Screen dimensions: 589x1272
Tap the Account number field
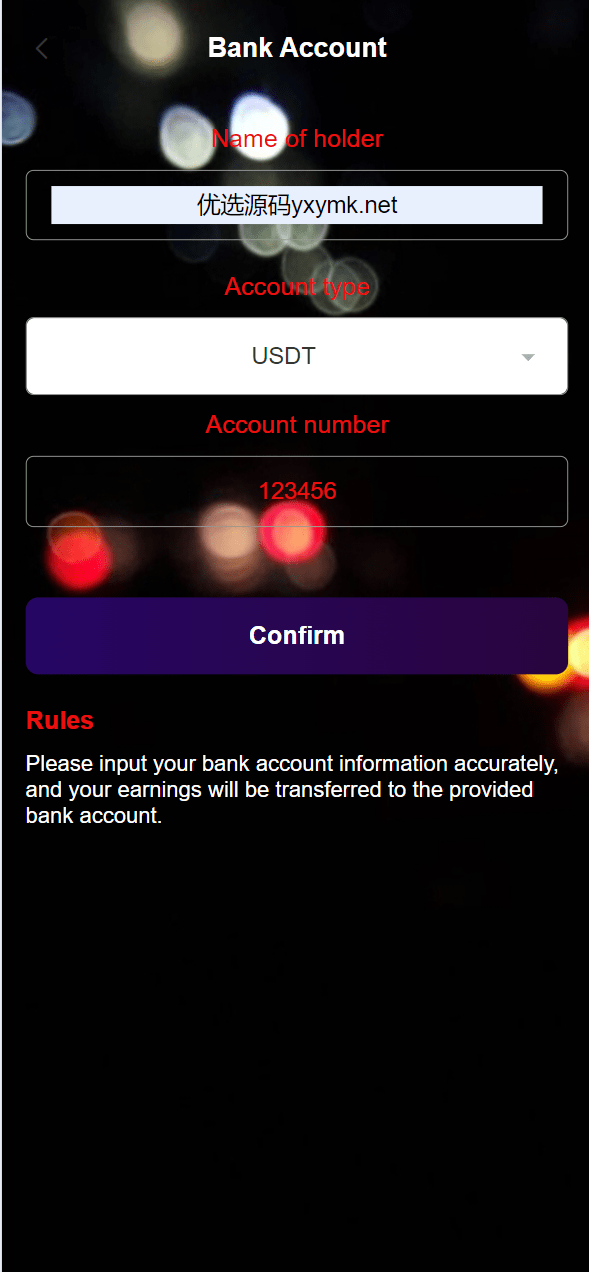(297, 491)
